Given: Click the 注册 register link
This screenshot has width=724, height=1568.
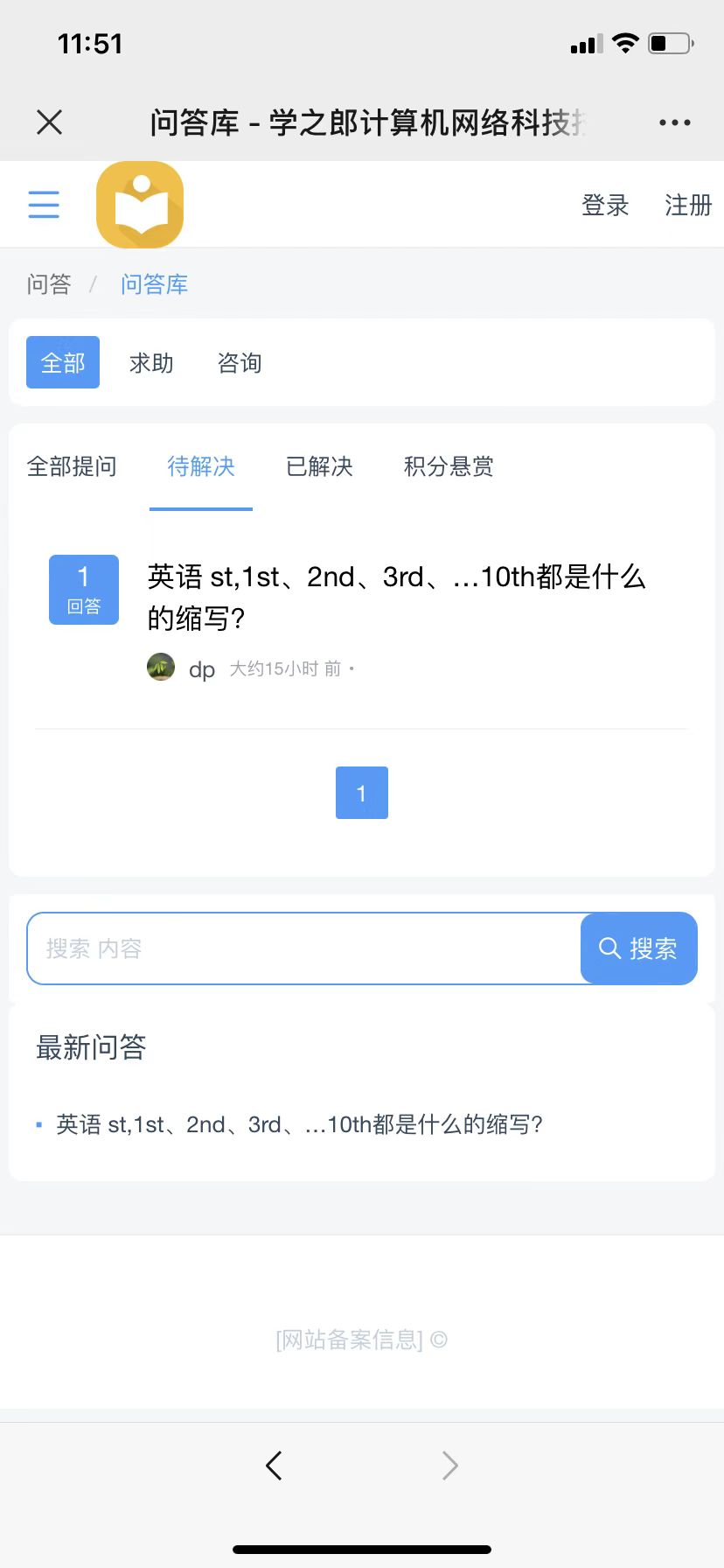Looking at the screenshot, I should coord(687,204).
